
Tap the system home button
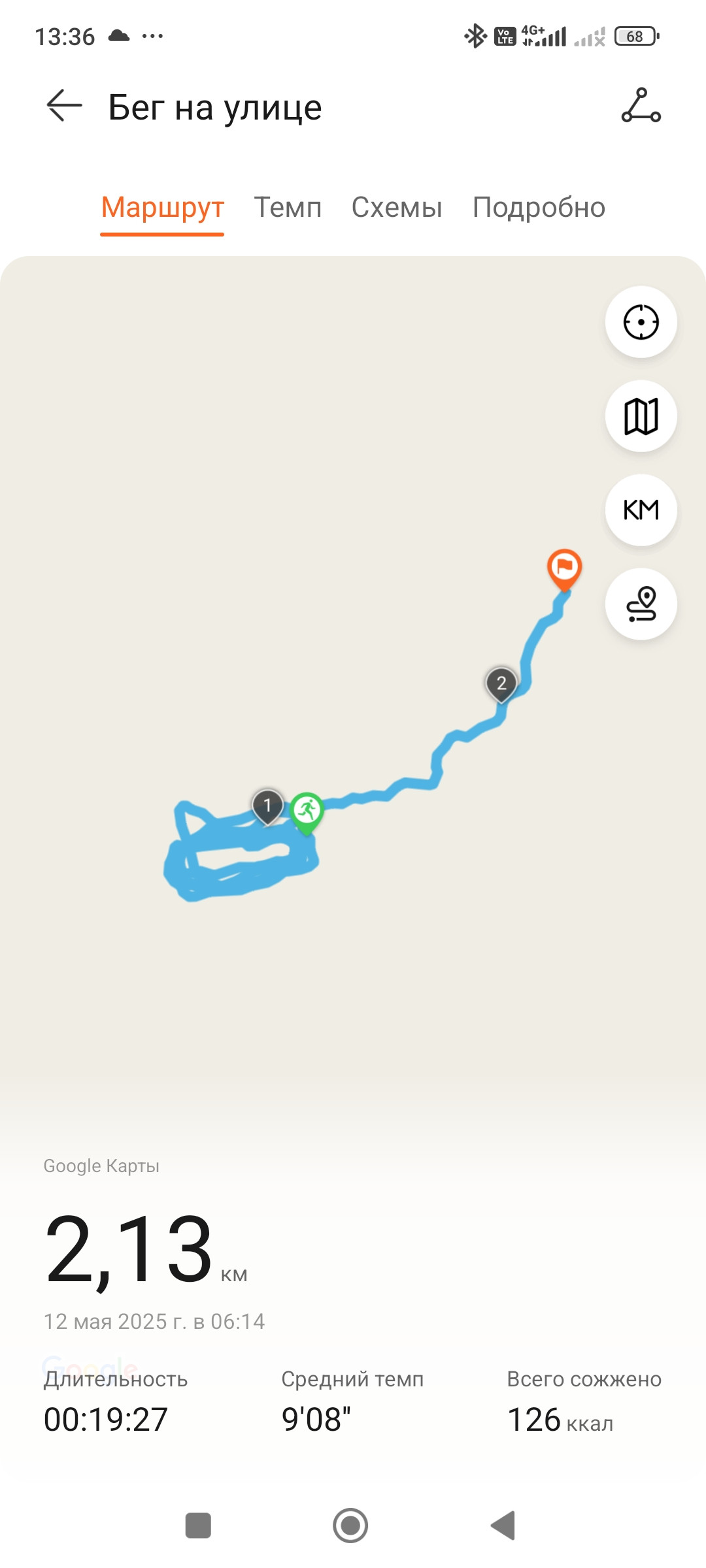tap(350, 1526)
